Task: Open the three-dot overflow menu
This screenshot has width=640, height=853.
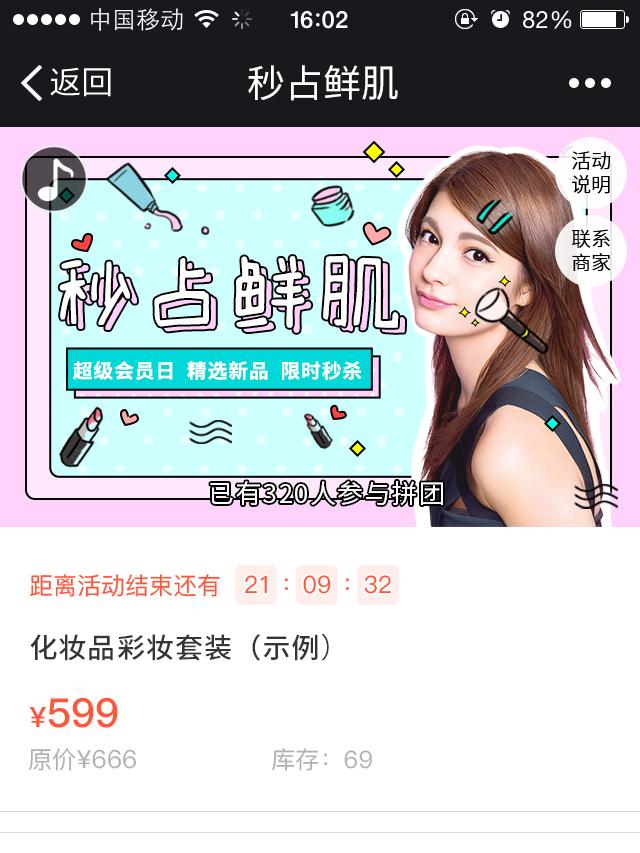Action: (x=589, y=84)
